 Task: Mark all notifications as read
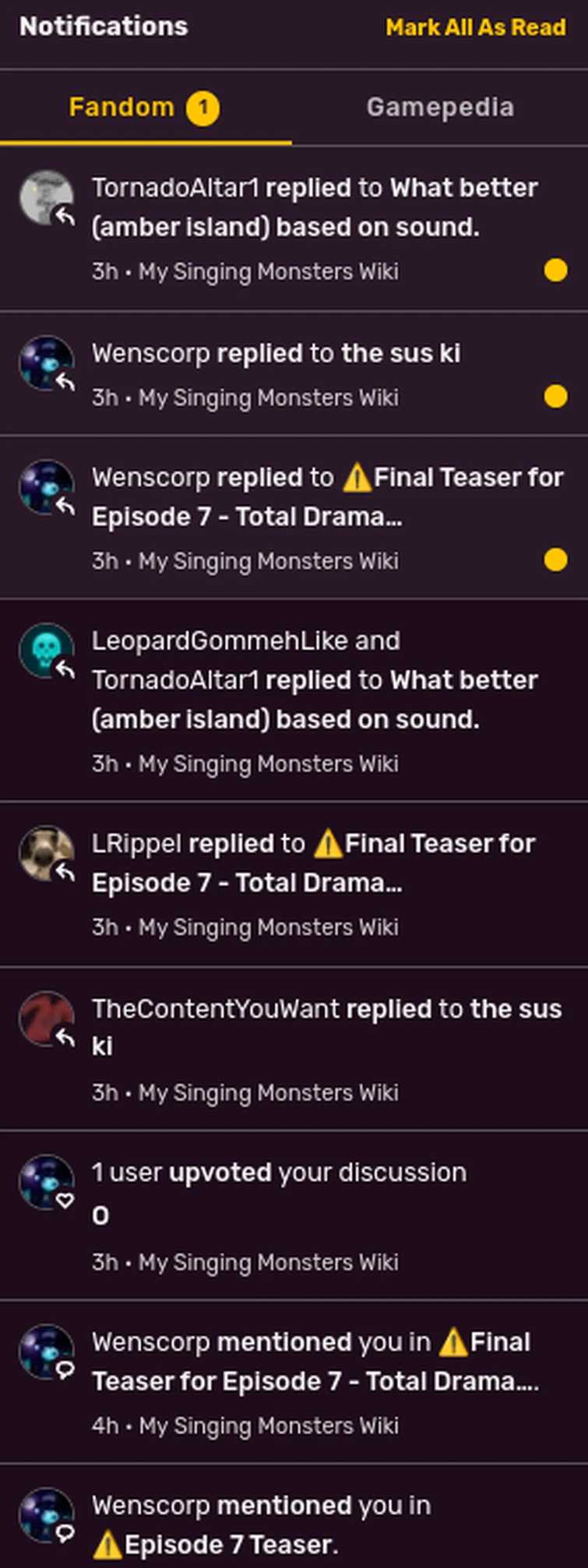click(475, 27)
